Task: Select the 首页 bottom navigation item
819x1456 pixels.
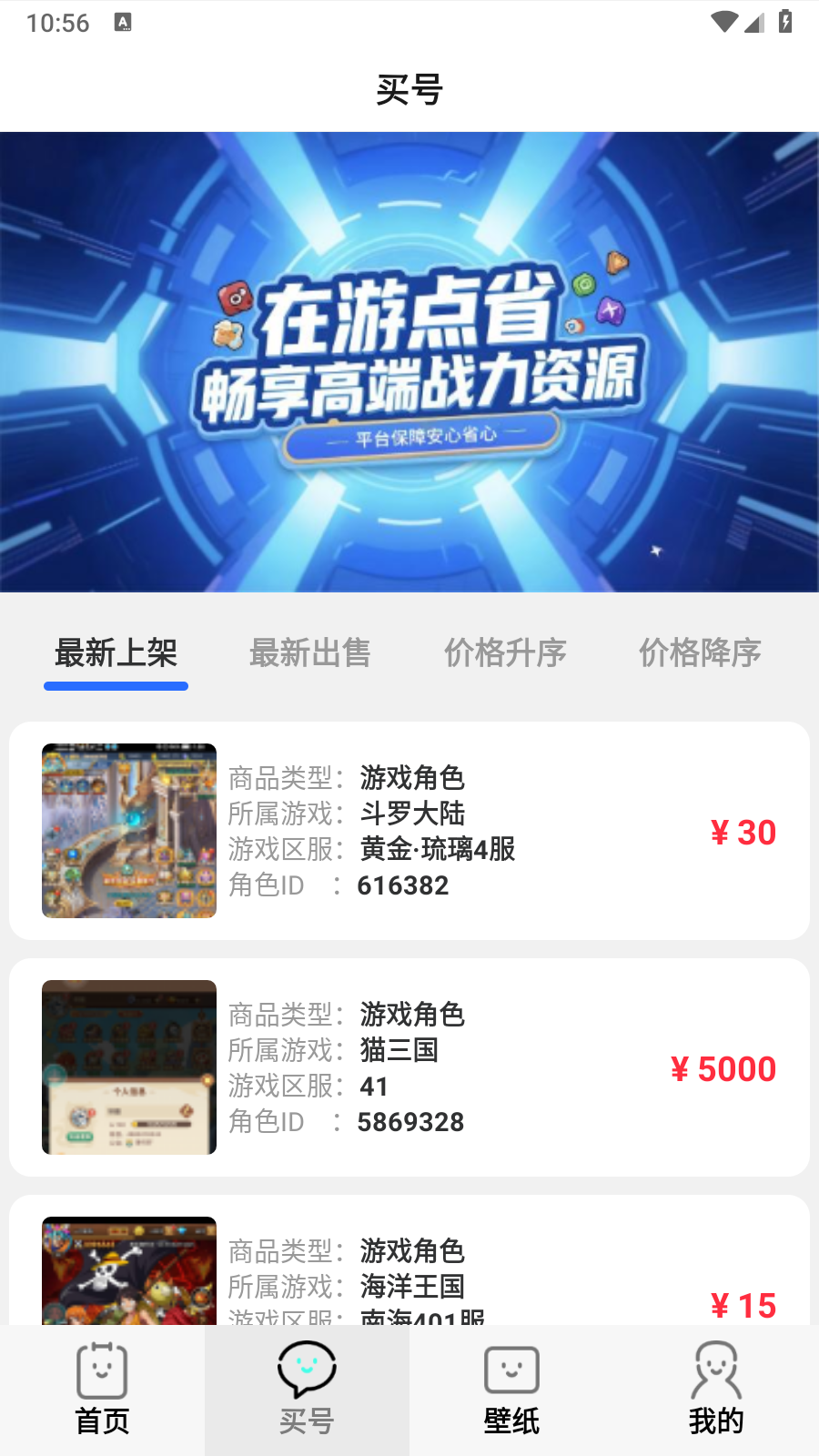Action: (x=101, y=1390)
